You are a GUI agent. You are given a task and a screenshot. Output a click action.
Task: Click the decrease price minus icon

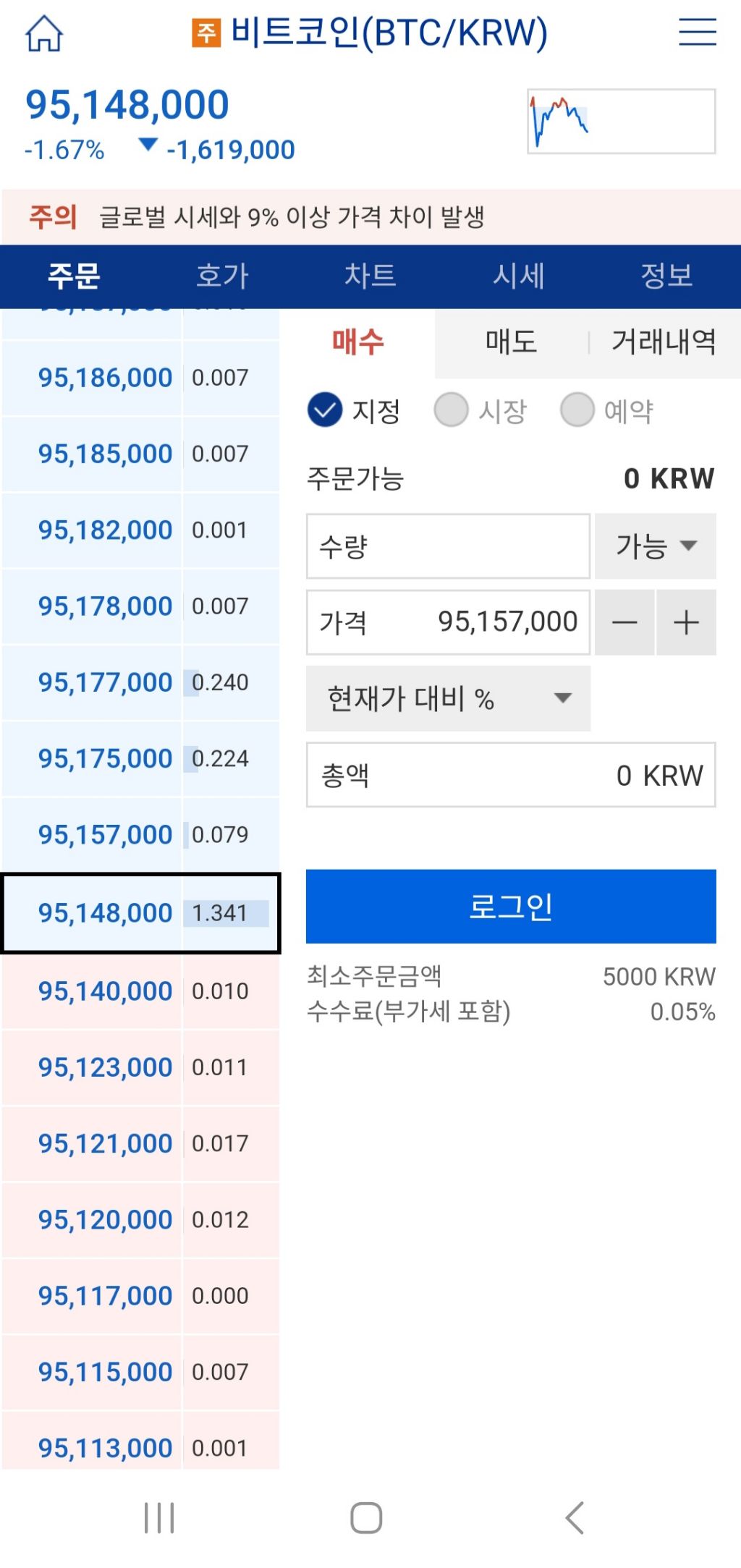point(624,622)
